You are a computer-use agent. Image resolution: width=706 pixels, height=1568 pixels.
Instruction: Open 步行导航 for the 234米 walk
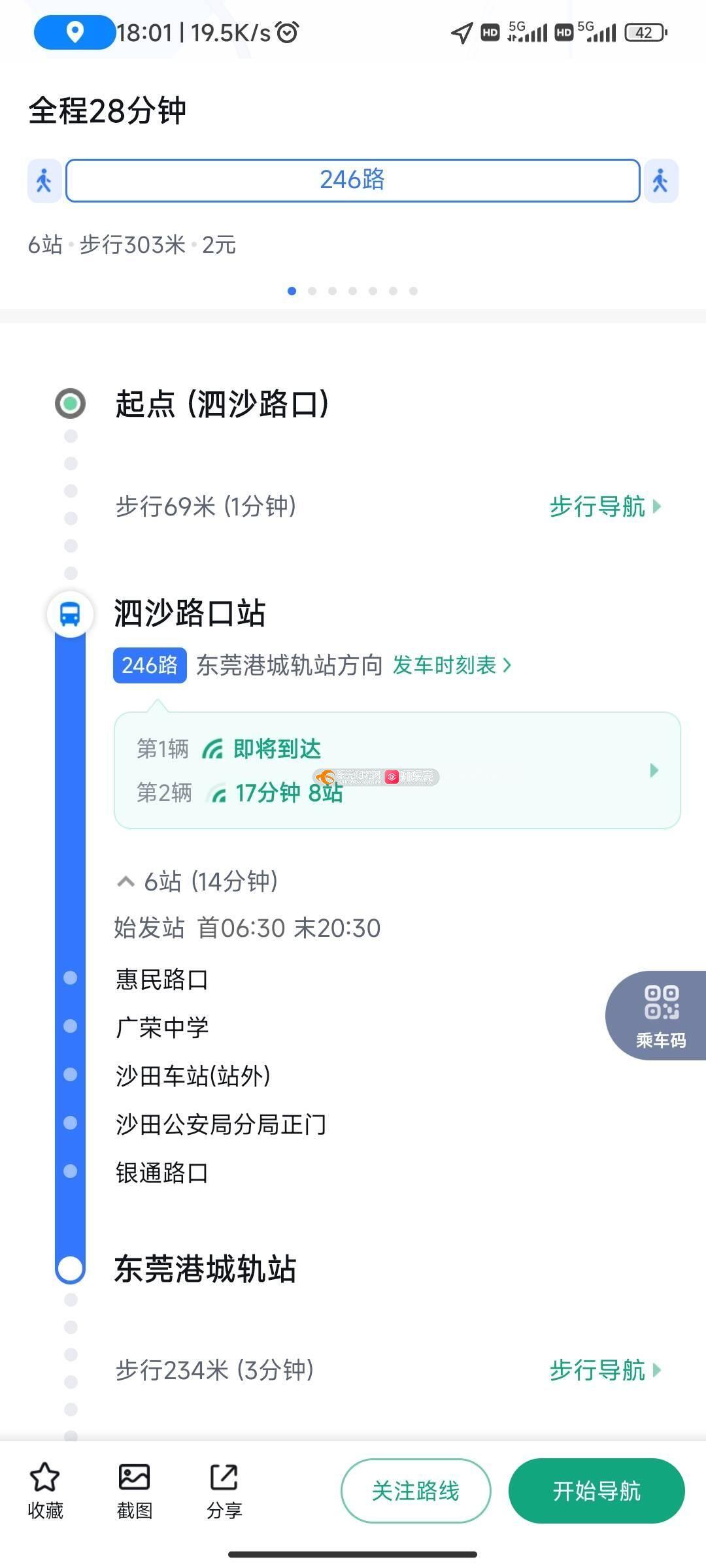tap(605, 1370)
